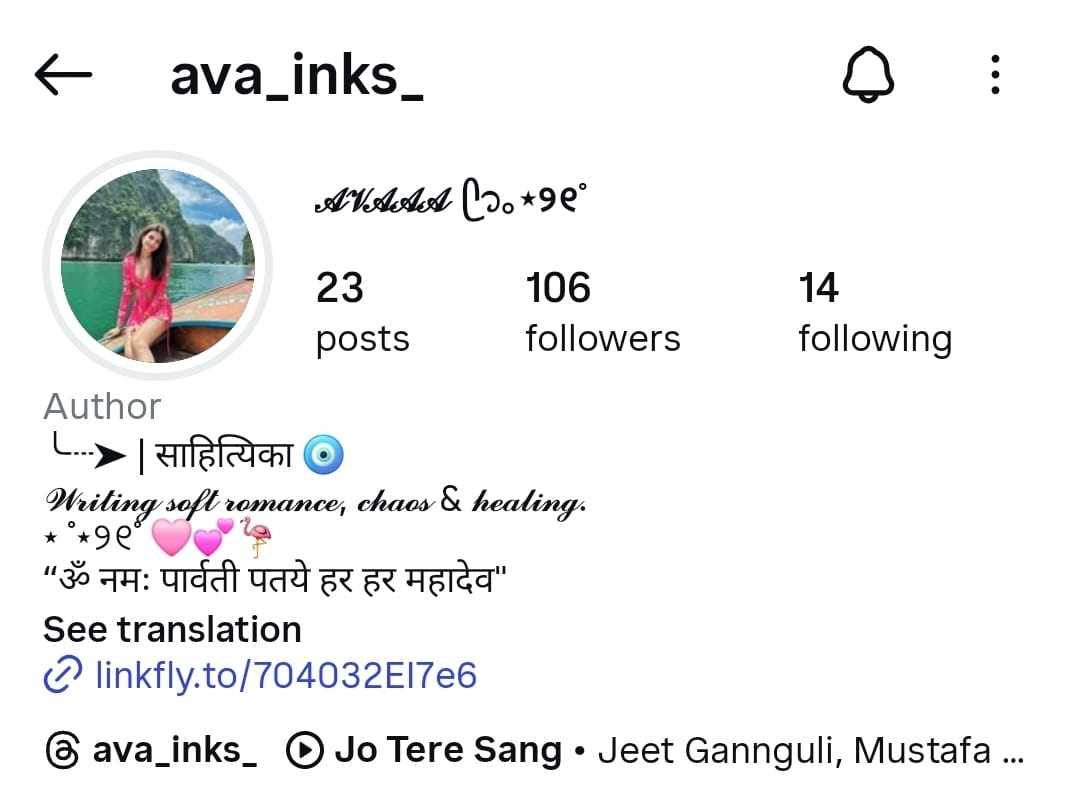Go back using the arrow
Image resolution: width=1080 pixels, height=791 pixels.
pos(62,75)
